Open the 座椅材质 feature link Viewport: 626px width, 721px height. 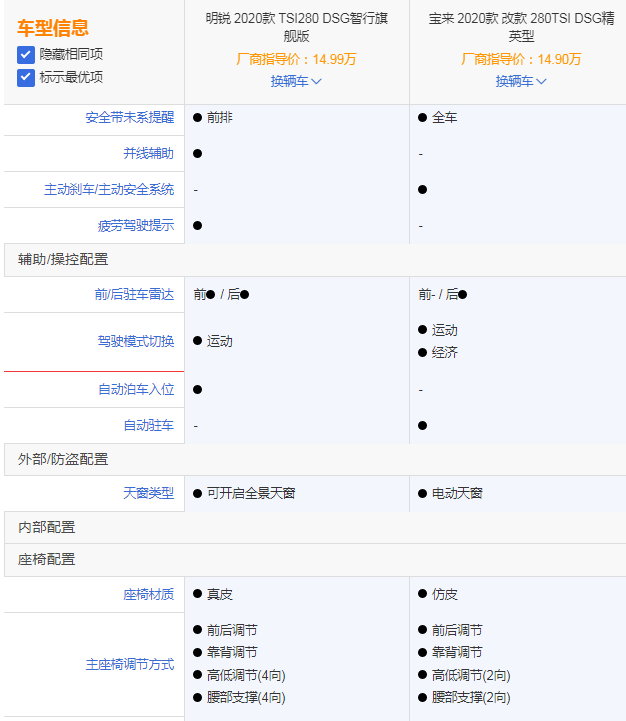coord(148,594)
